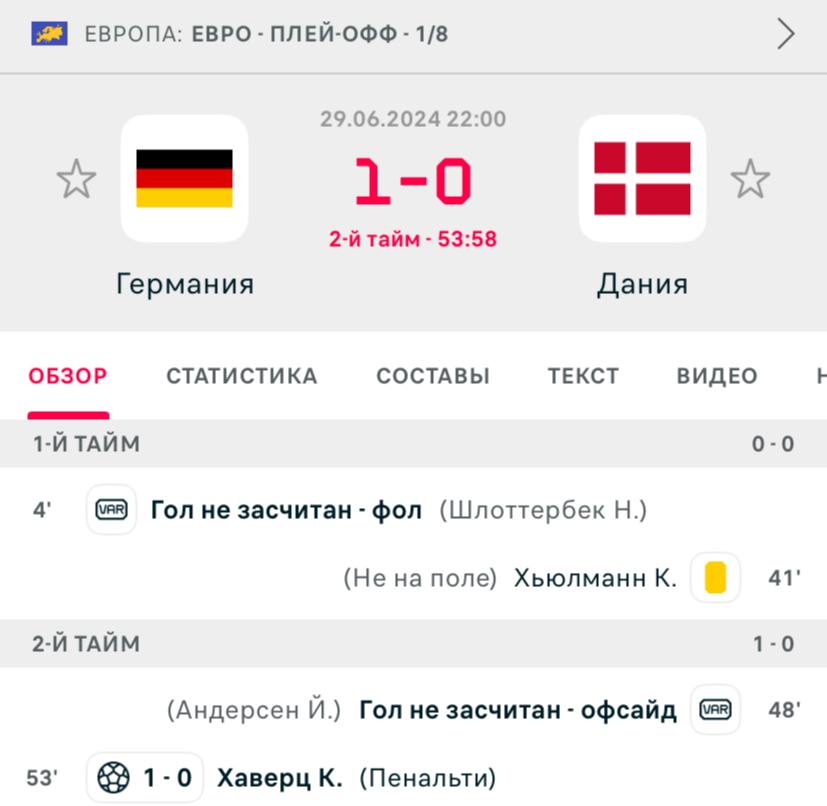Screen dimensions: 827x806
Task: Go to the Видео tab
Action: point(717,377)
